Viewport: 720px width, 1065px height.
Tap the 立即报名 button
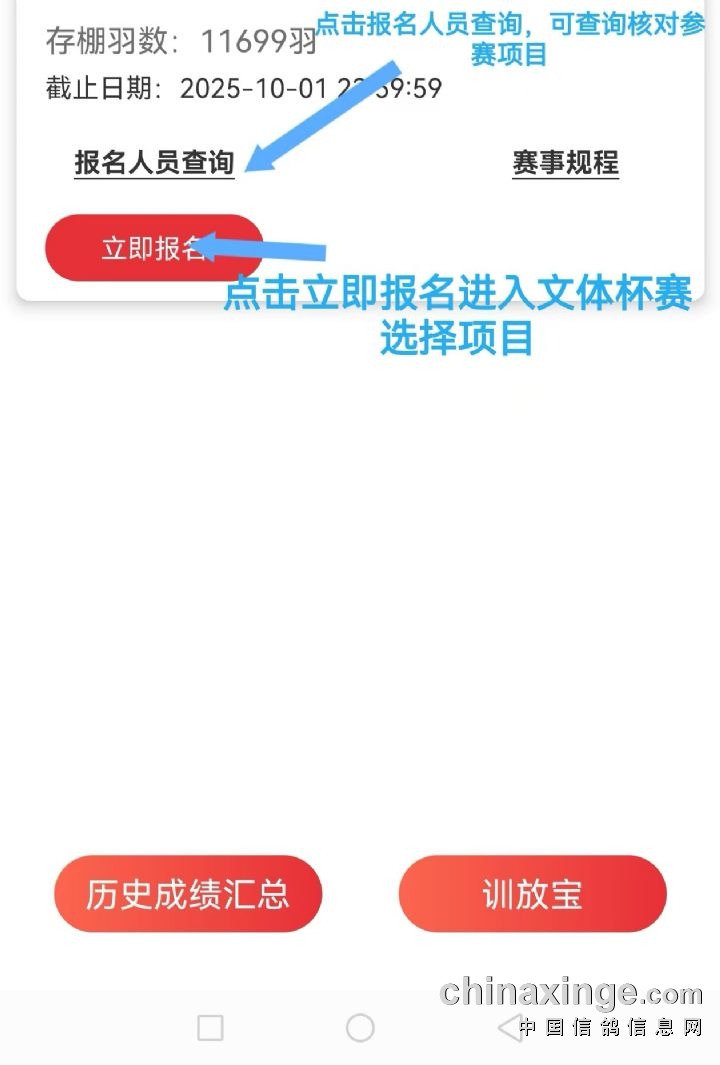coord(153,248)
